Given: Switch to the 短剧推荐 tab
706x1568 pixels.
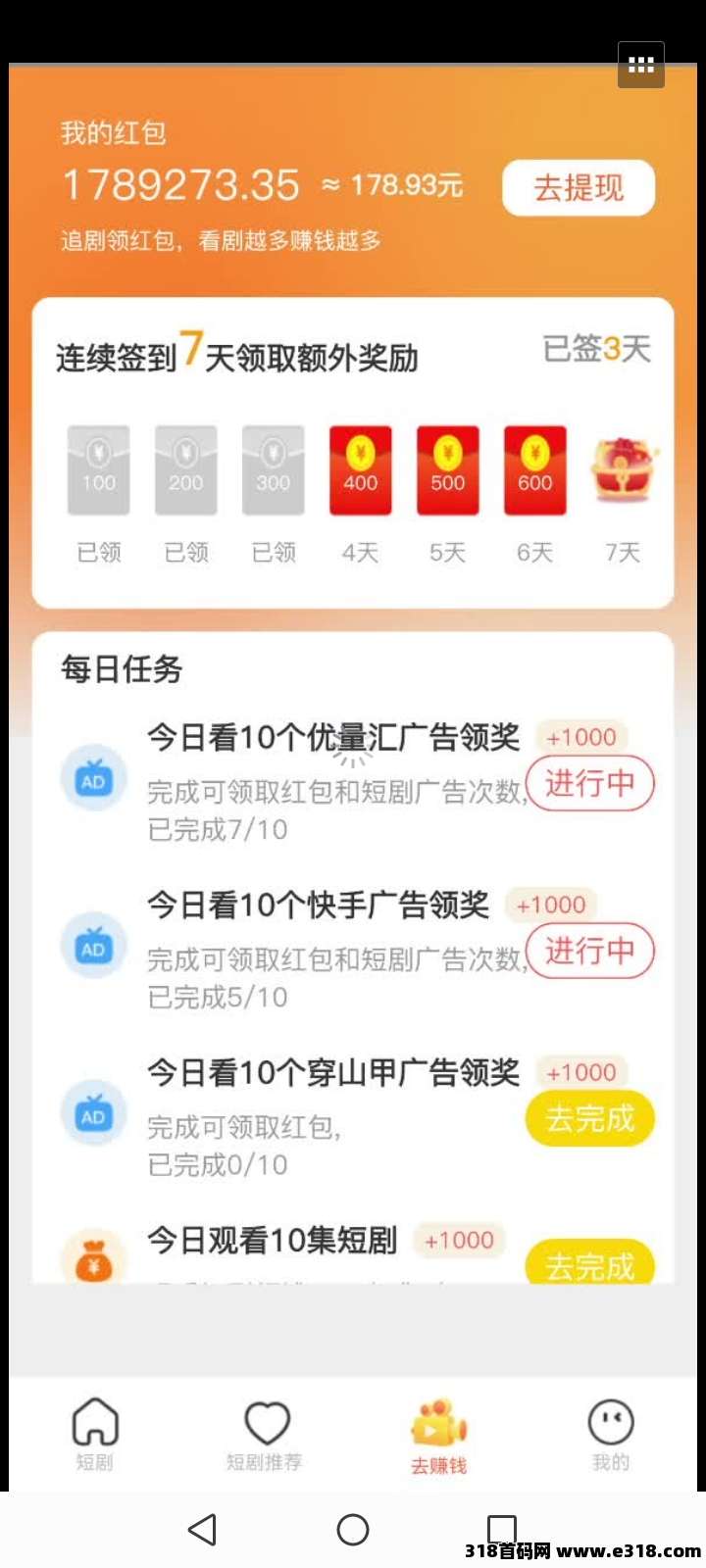Looking at the screenshot, I should [x=265, y=1434].
